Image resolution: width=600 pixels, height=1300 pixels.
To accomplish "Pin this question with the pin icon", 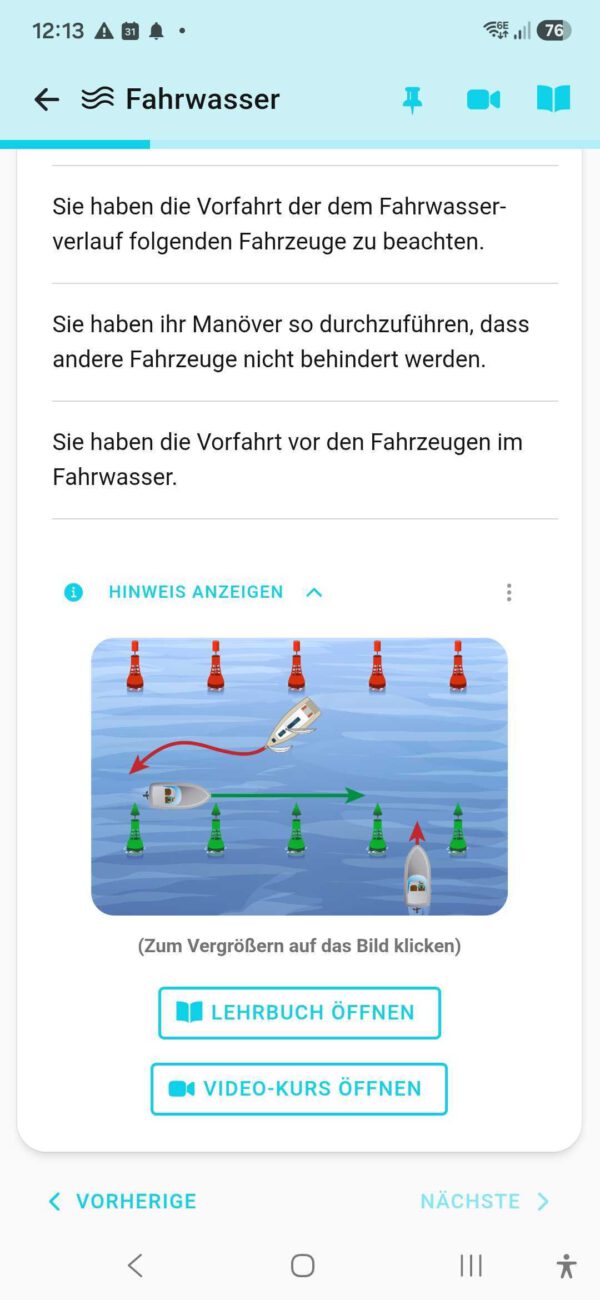I will (x=412, y=99).
